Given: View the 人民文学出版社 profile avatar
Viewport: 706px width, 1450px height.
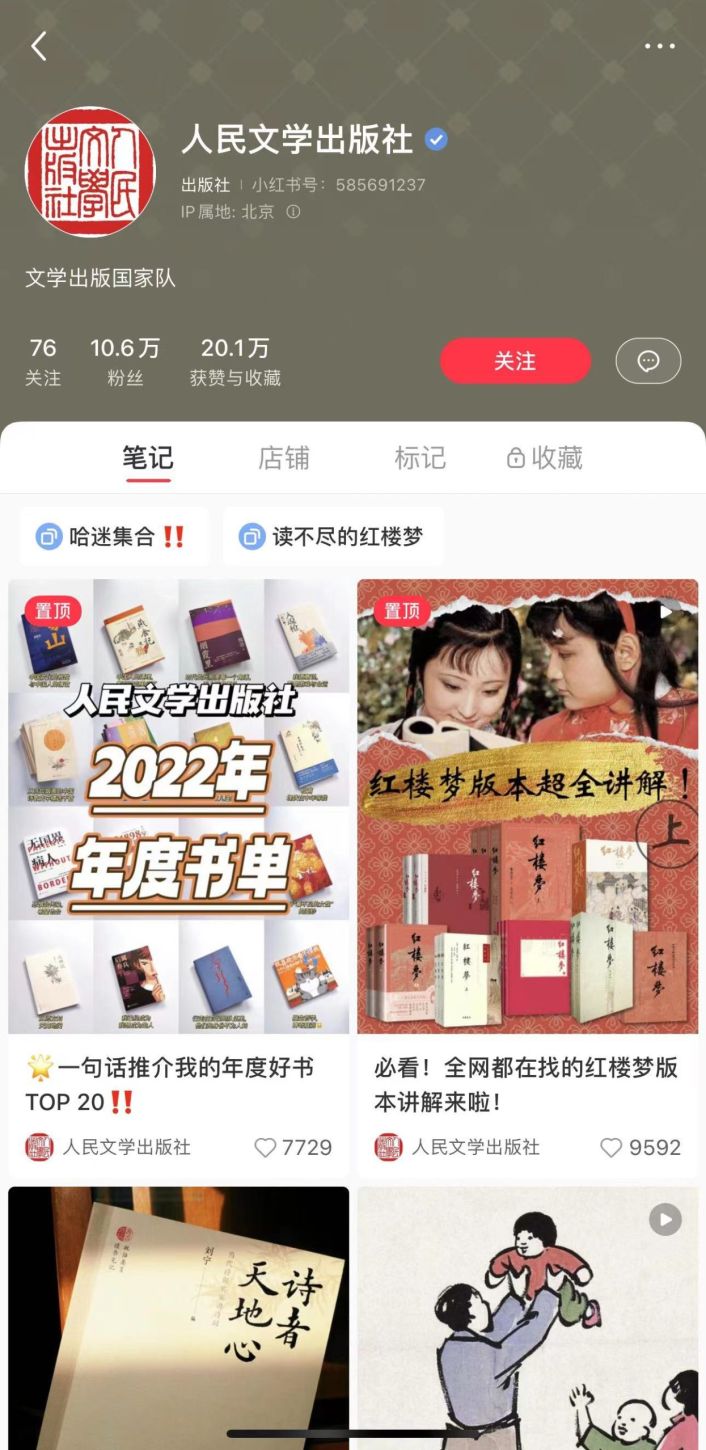Looking at the screenshot, I should tap(90, 172).
